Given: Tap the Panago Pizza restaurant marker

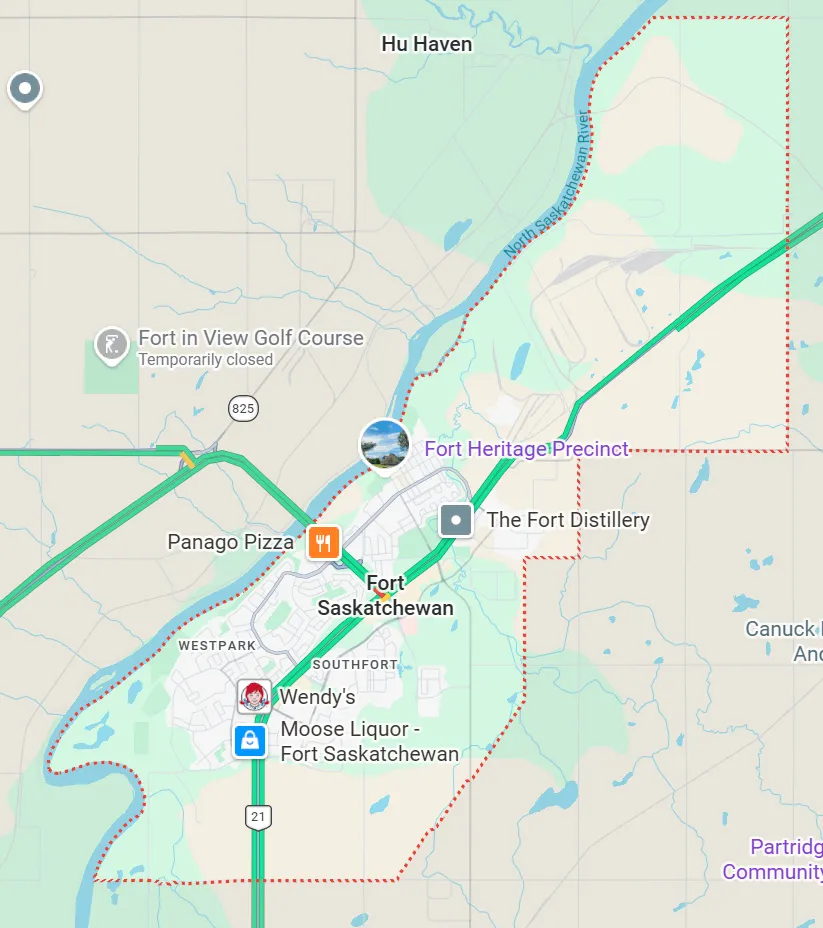Looking at the screenshot, I should point(323,543).
